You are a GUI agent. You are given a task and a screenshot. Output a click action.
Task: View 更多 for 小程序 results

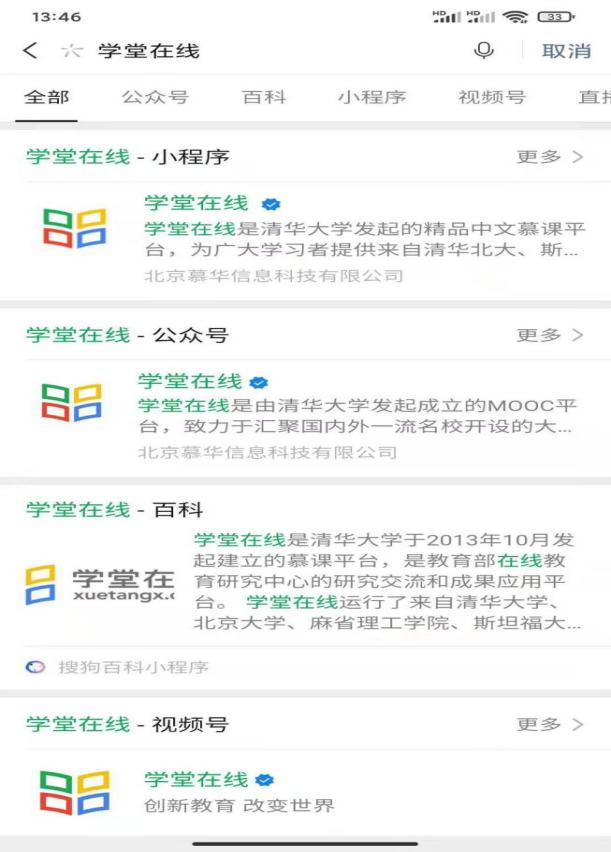(549, 157)
